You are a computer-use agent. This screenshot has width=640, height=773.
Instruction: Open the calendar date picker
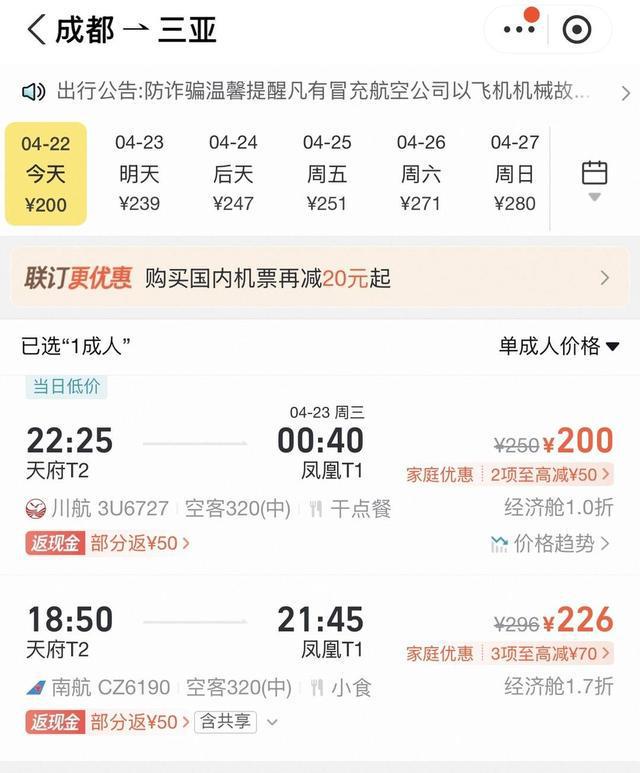coord(594,178)
